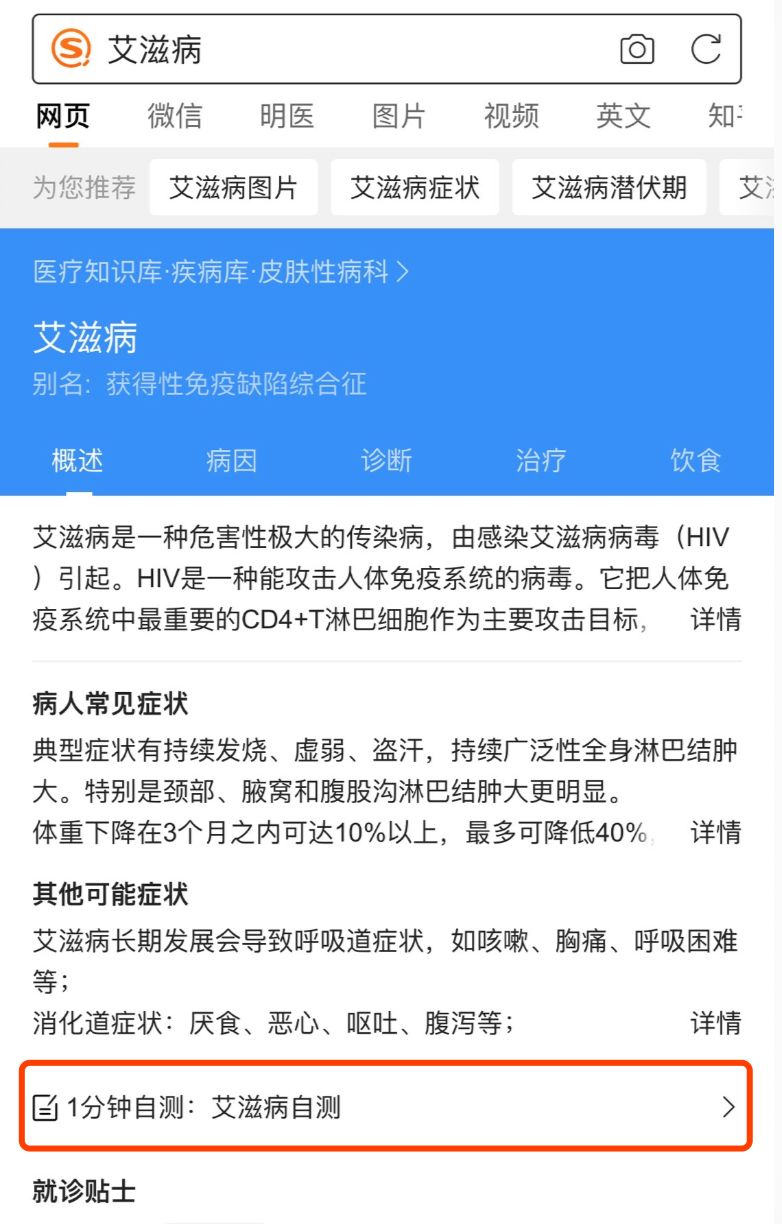Switch to the 诊断 section tab
The height and width of the screenshot is (1224, 782).
pyautogui.click(x=386, y=461)
